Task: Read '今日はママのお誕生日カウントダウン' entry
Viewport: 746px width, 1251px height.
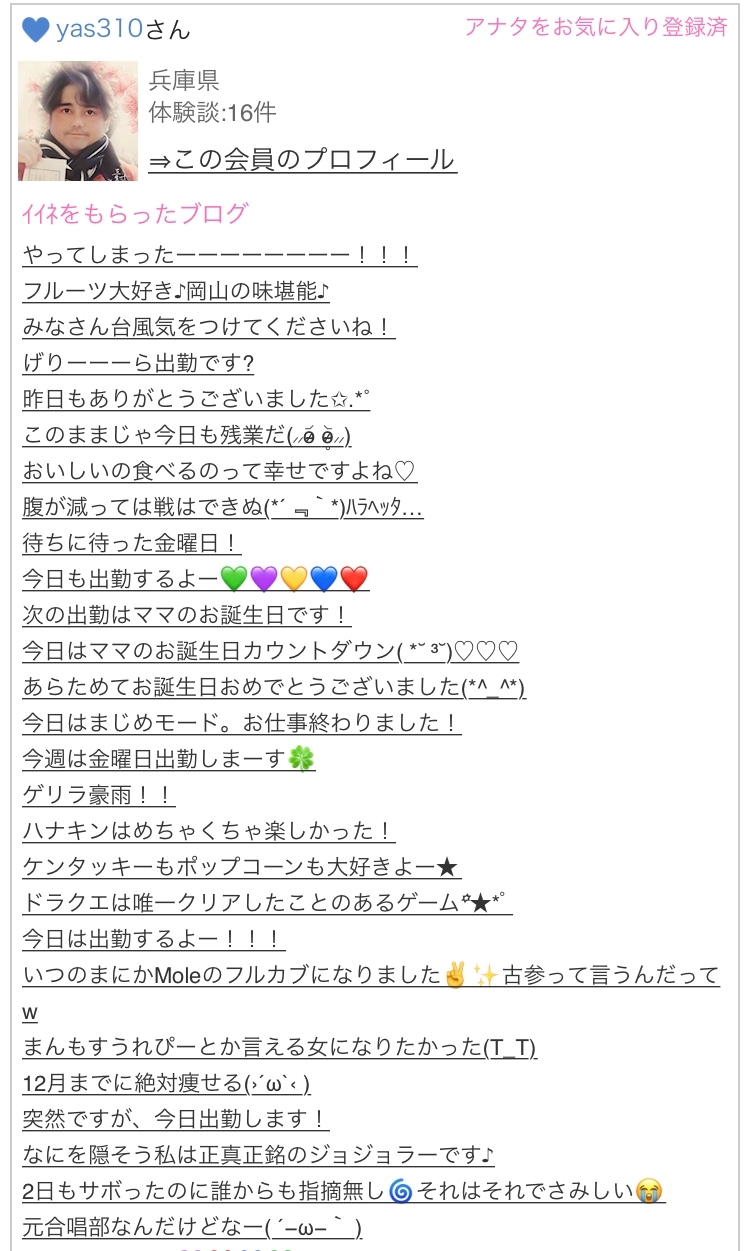Action: point(271,651)
